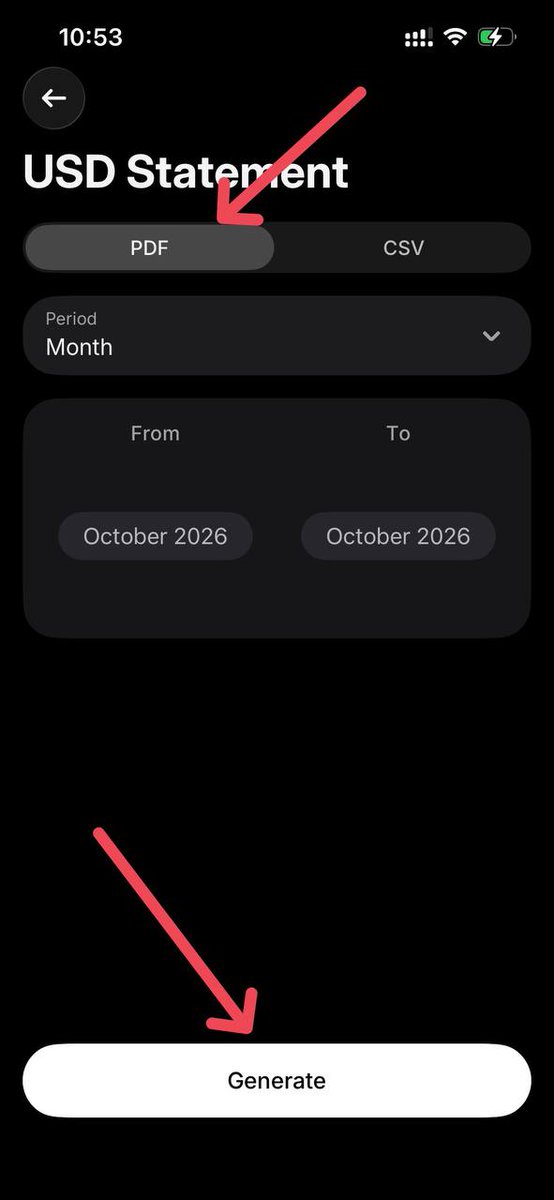Change the From date October 2026

click(x=155, y=536)
